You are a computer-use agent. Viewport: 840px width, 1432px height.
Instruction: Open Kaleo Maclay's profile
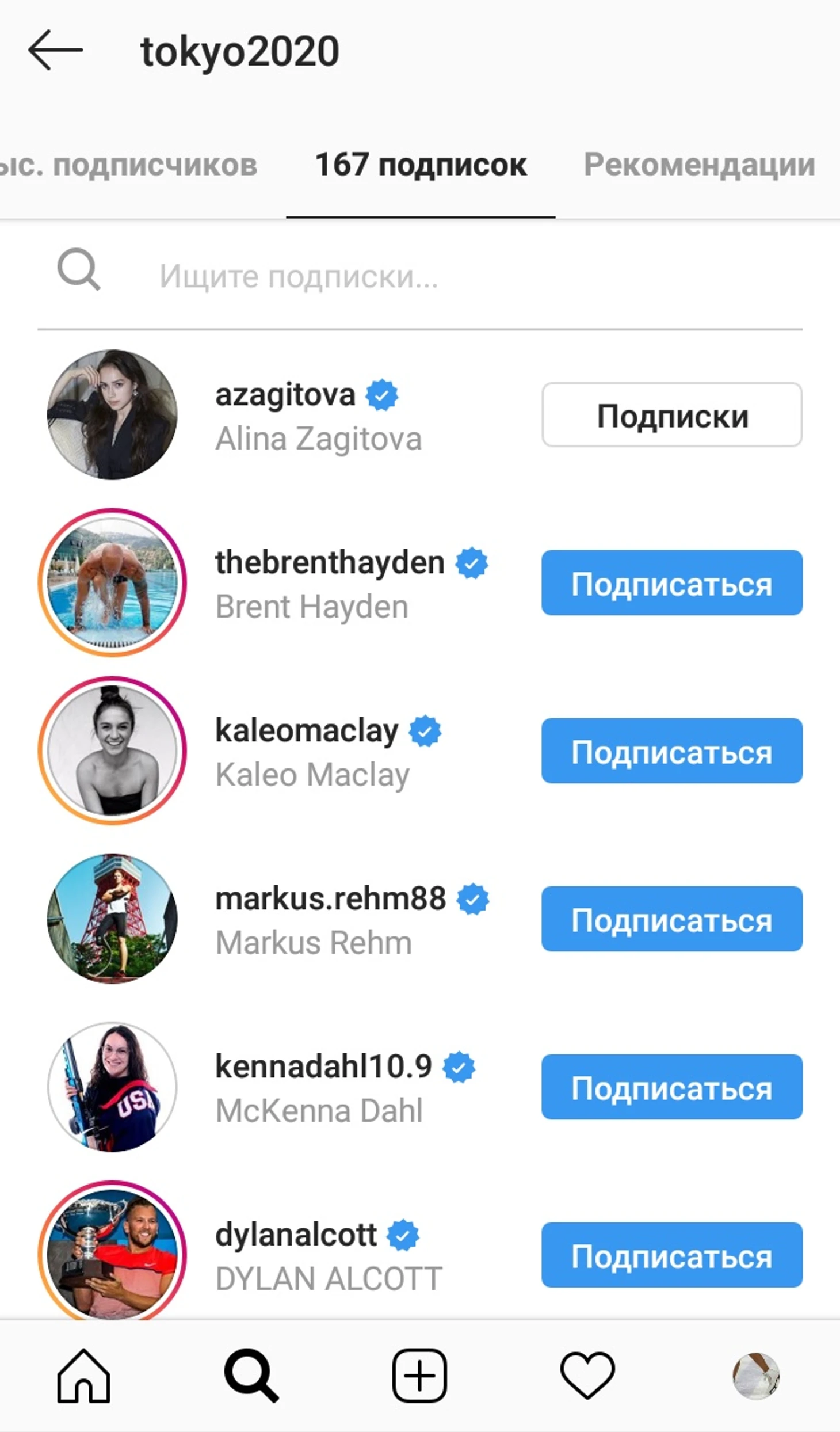click(x=312, y=752)
